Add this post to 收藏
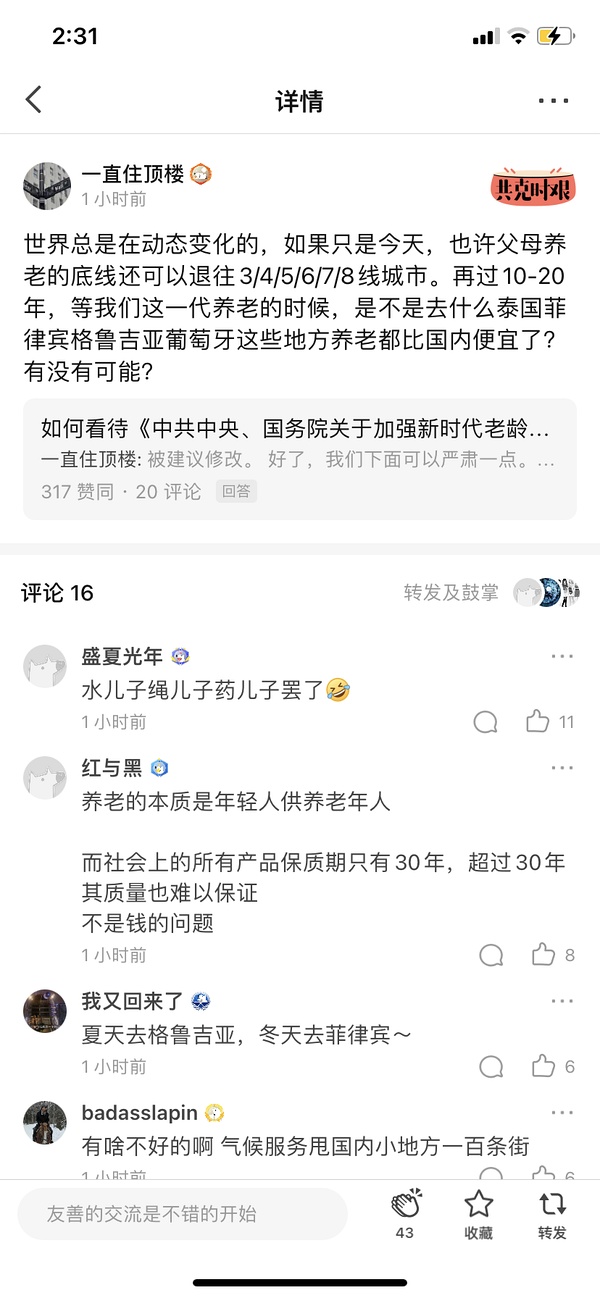Viewport: 600px width, 1298px height. click(x=478, y=1212)
